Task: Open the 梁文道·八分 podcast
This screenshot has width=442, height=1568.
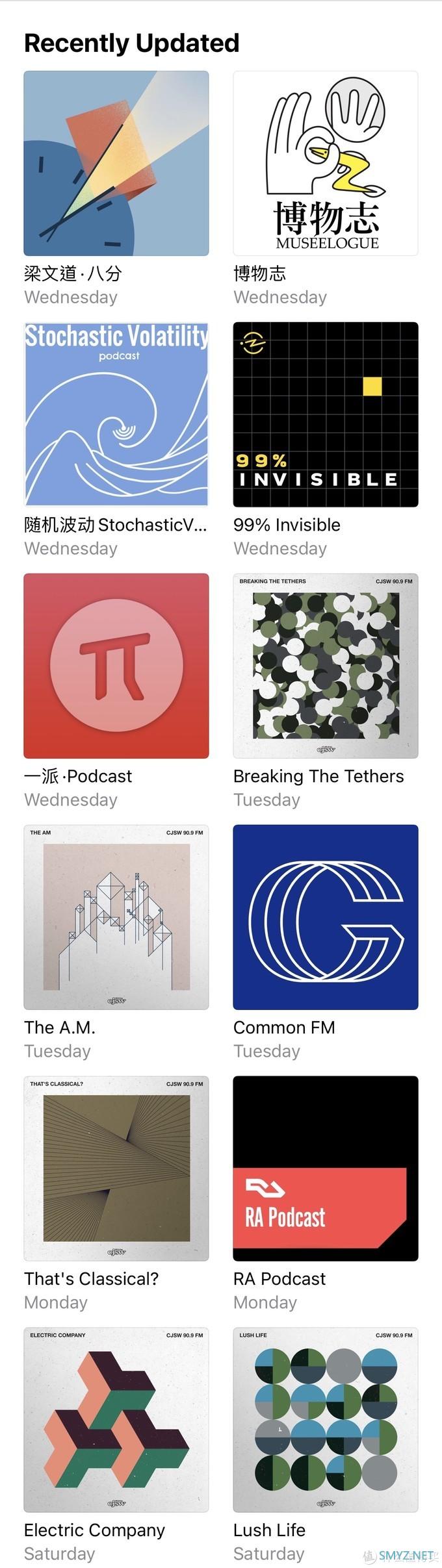Action: (x=116, y=163)
